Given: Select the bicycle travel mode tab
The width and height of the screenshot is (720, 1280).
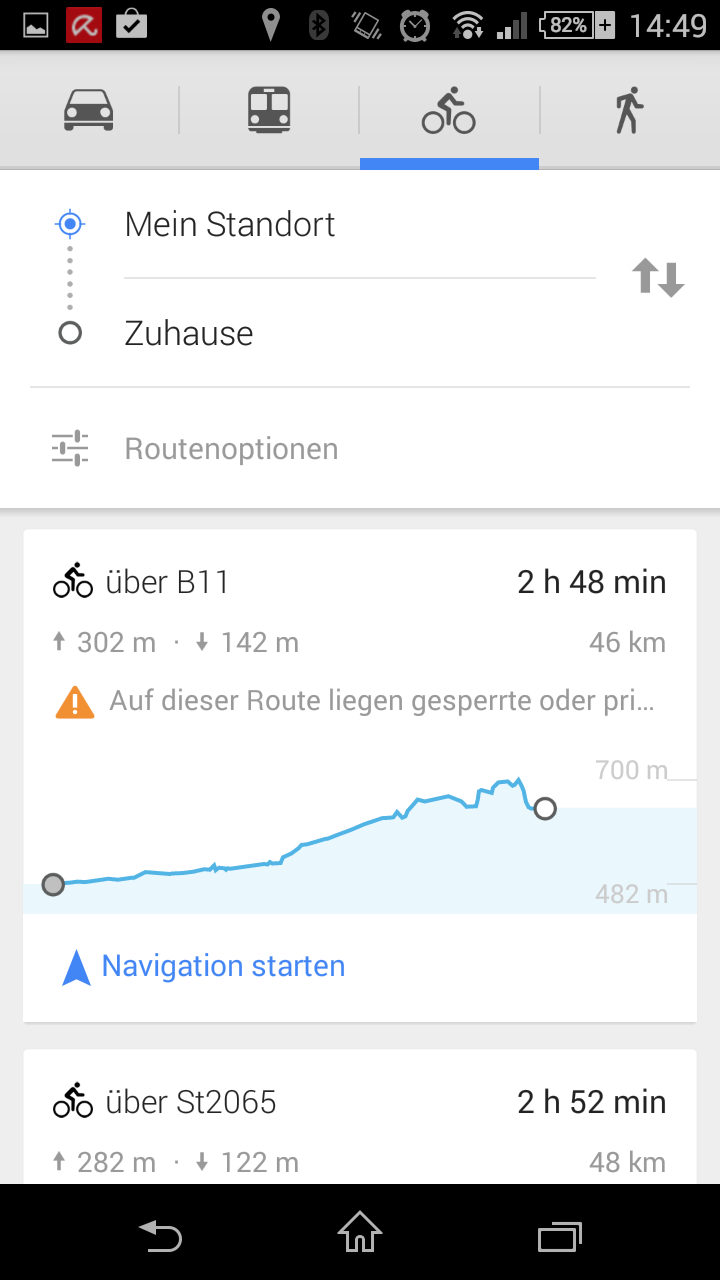Looking at the screenshot, I should click(x=449, y=109).
